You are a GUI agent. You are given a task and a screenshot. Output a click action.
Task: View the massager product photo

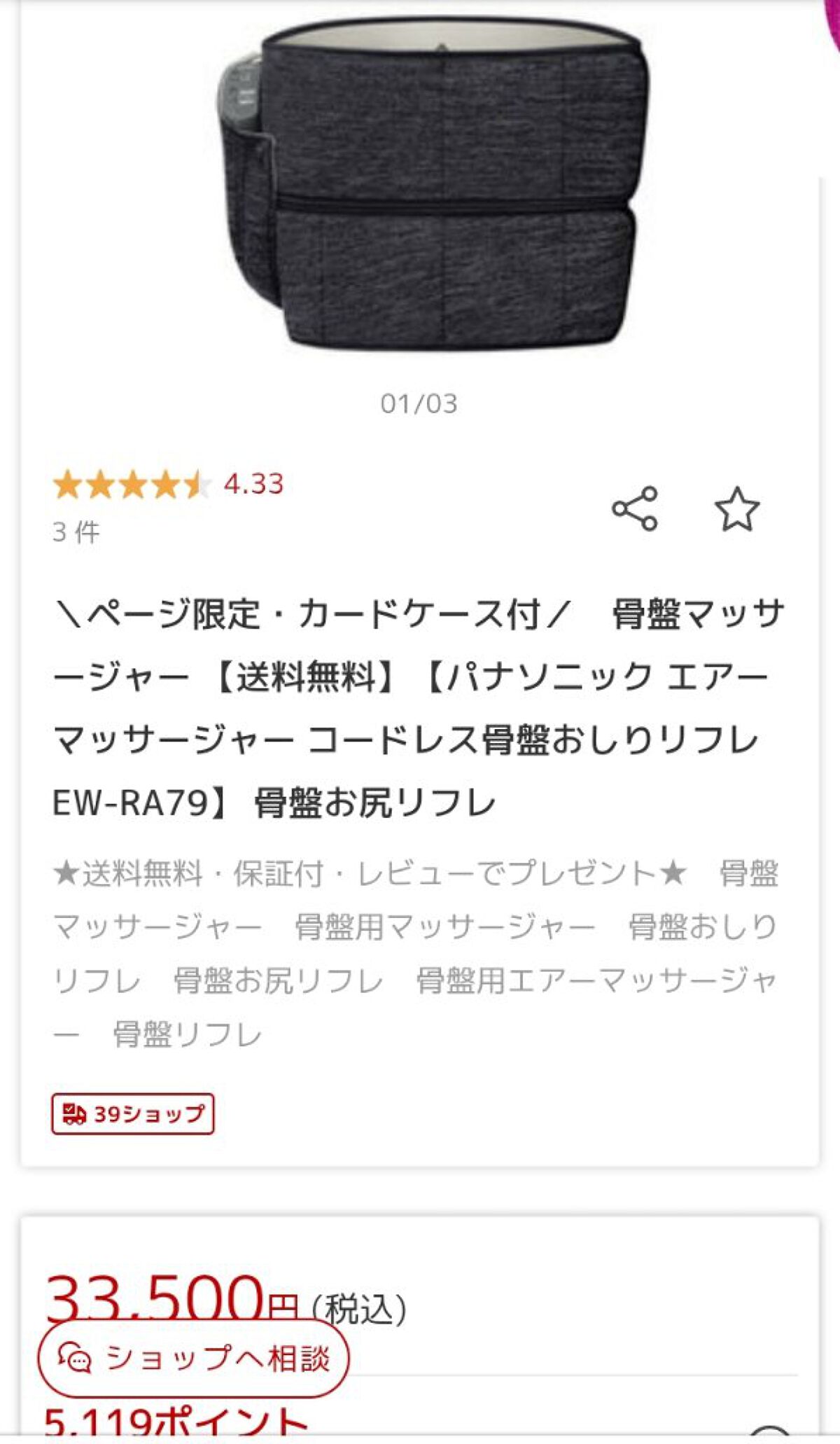[x=434, y=189]
